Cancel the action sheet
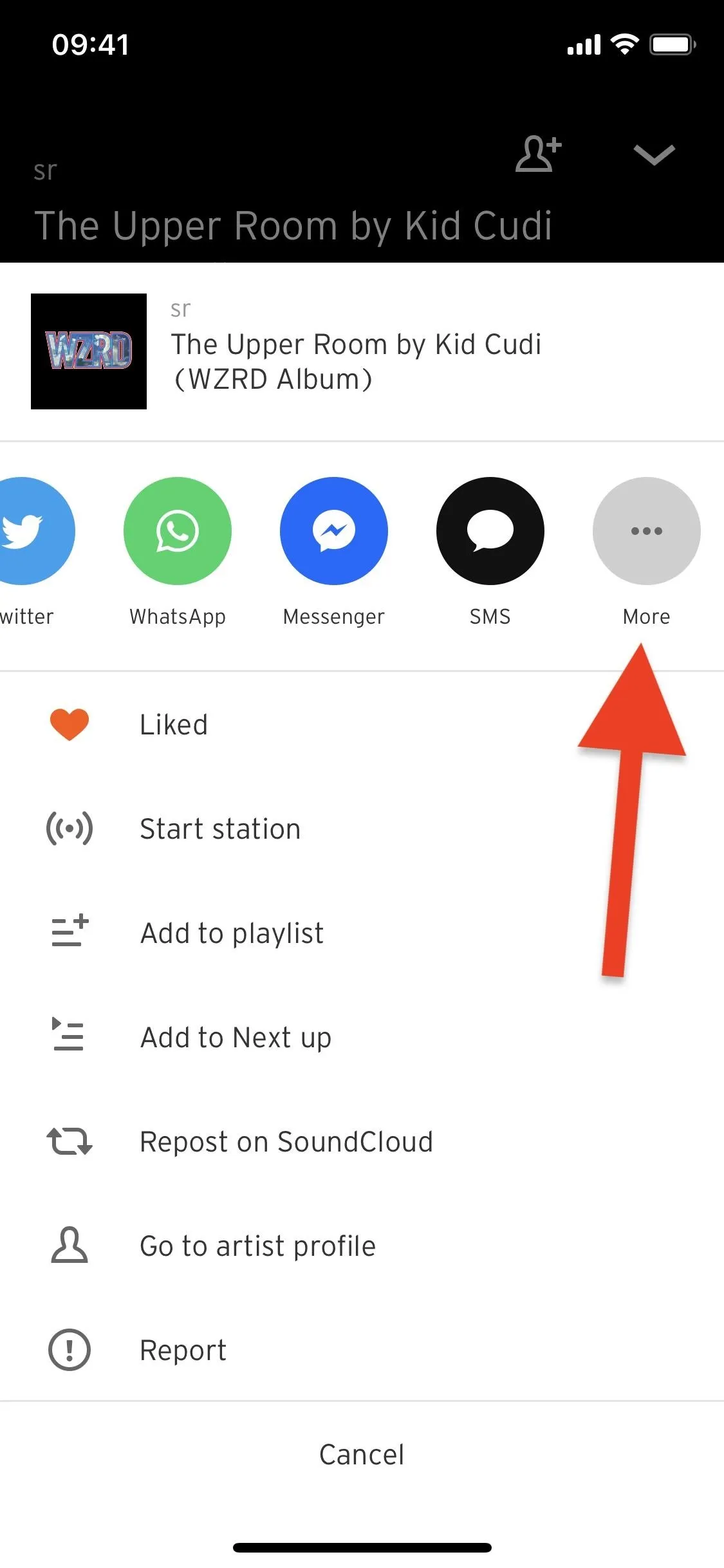Screen dimensions: 724x1568 click(362, 1455)
